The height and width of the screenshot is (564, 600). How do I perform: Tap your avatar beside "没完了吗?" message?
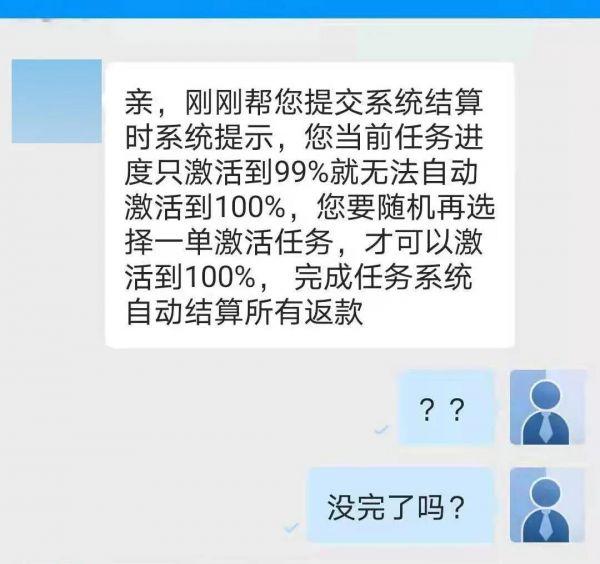tap(547, 505)
